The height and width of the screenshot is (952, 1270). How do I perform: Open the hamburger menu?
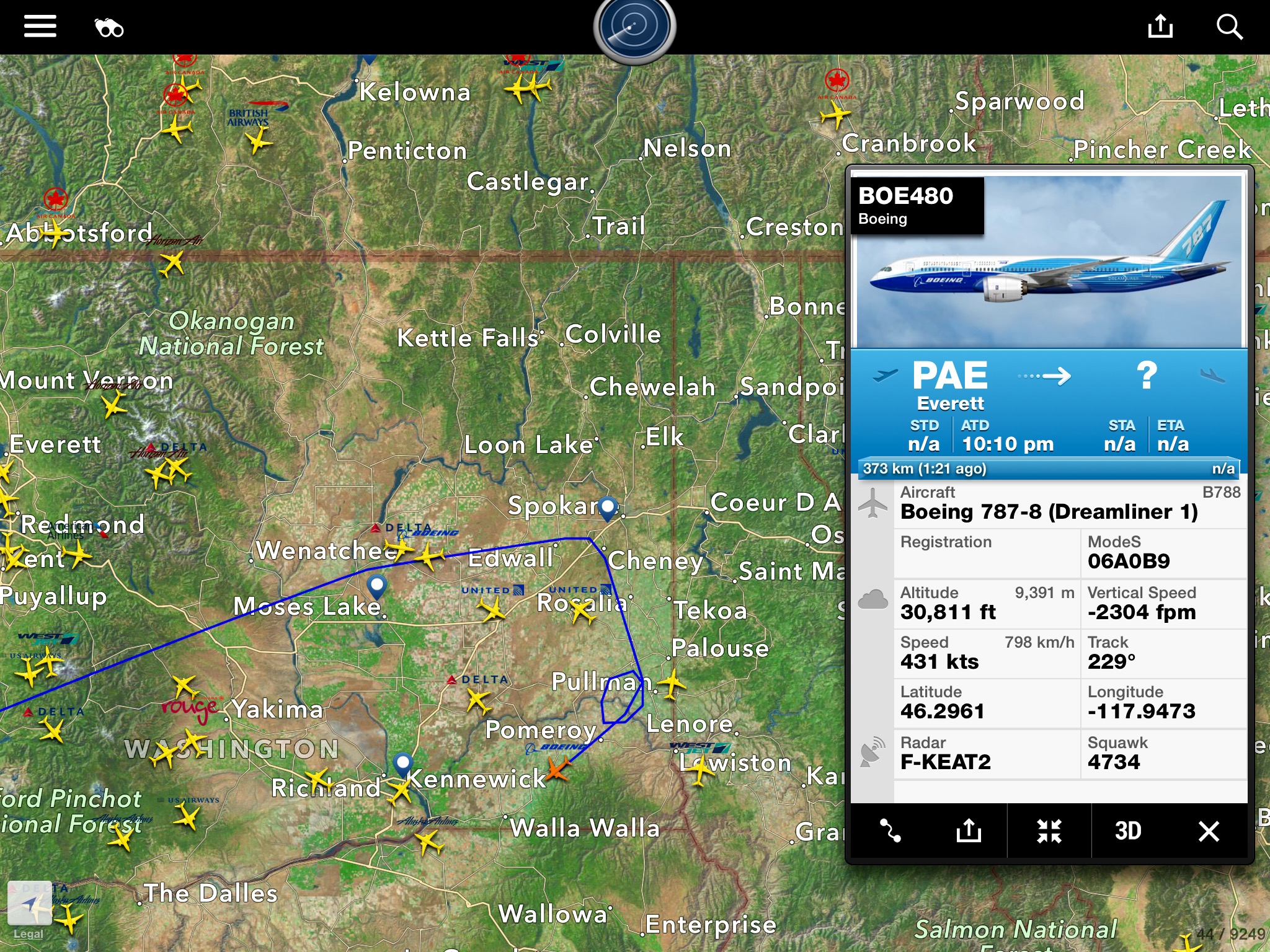click(x=40, y=27)
